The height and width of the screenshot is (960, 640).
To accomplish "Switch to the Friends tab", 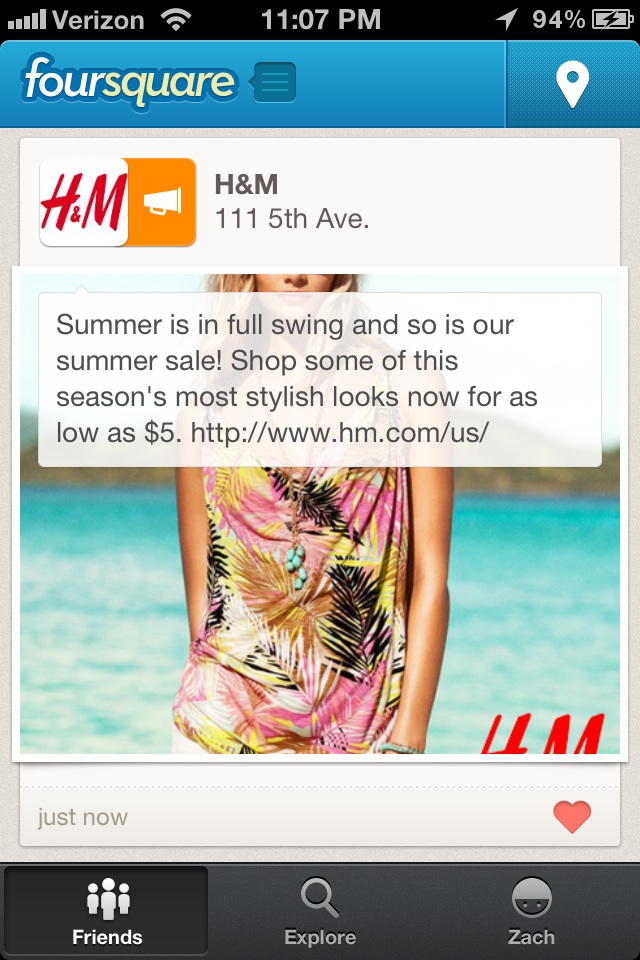I will (107, 910).
